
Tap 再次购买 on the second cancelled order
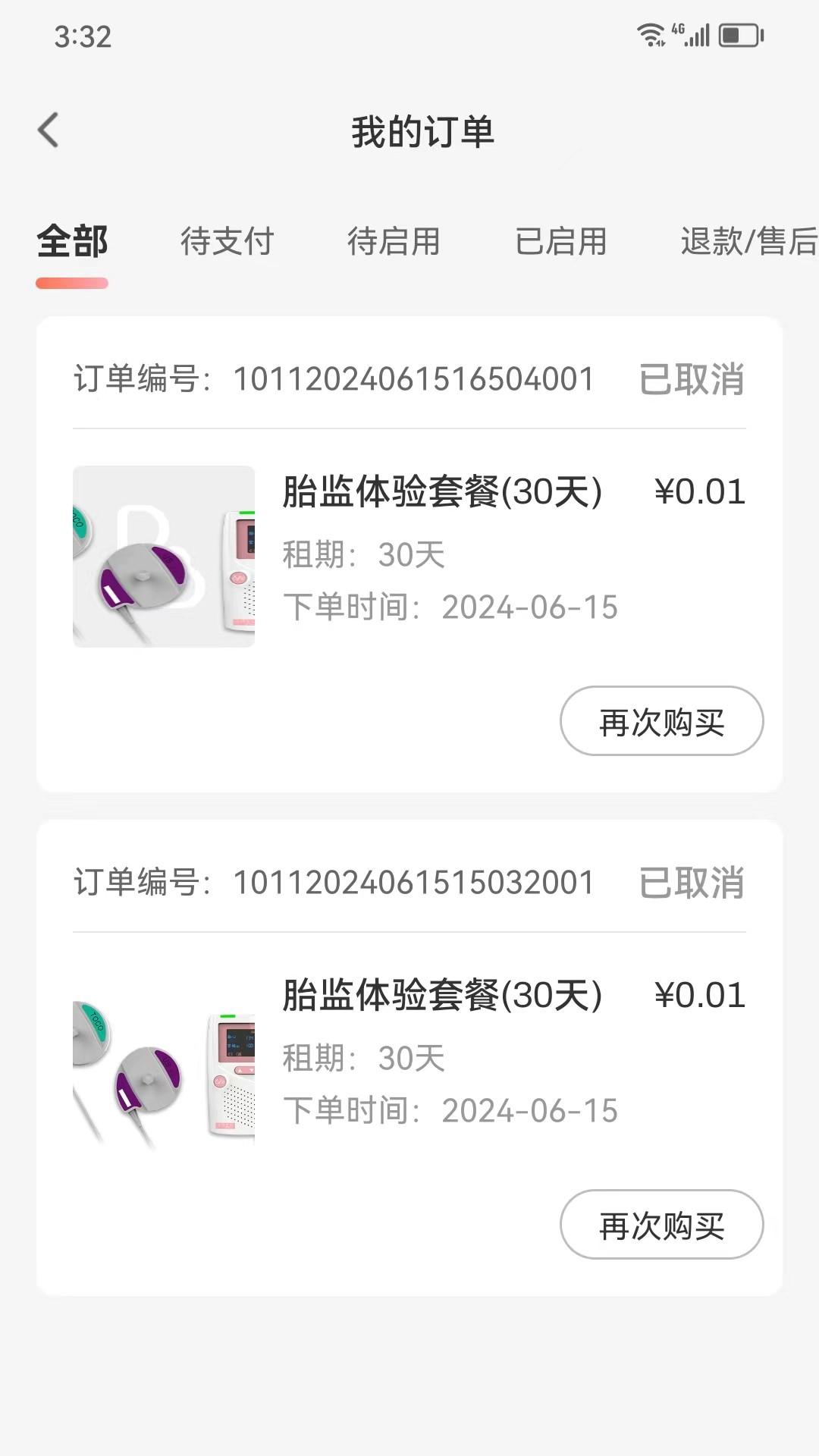[x=661, y=1224]
